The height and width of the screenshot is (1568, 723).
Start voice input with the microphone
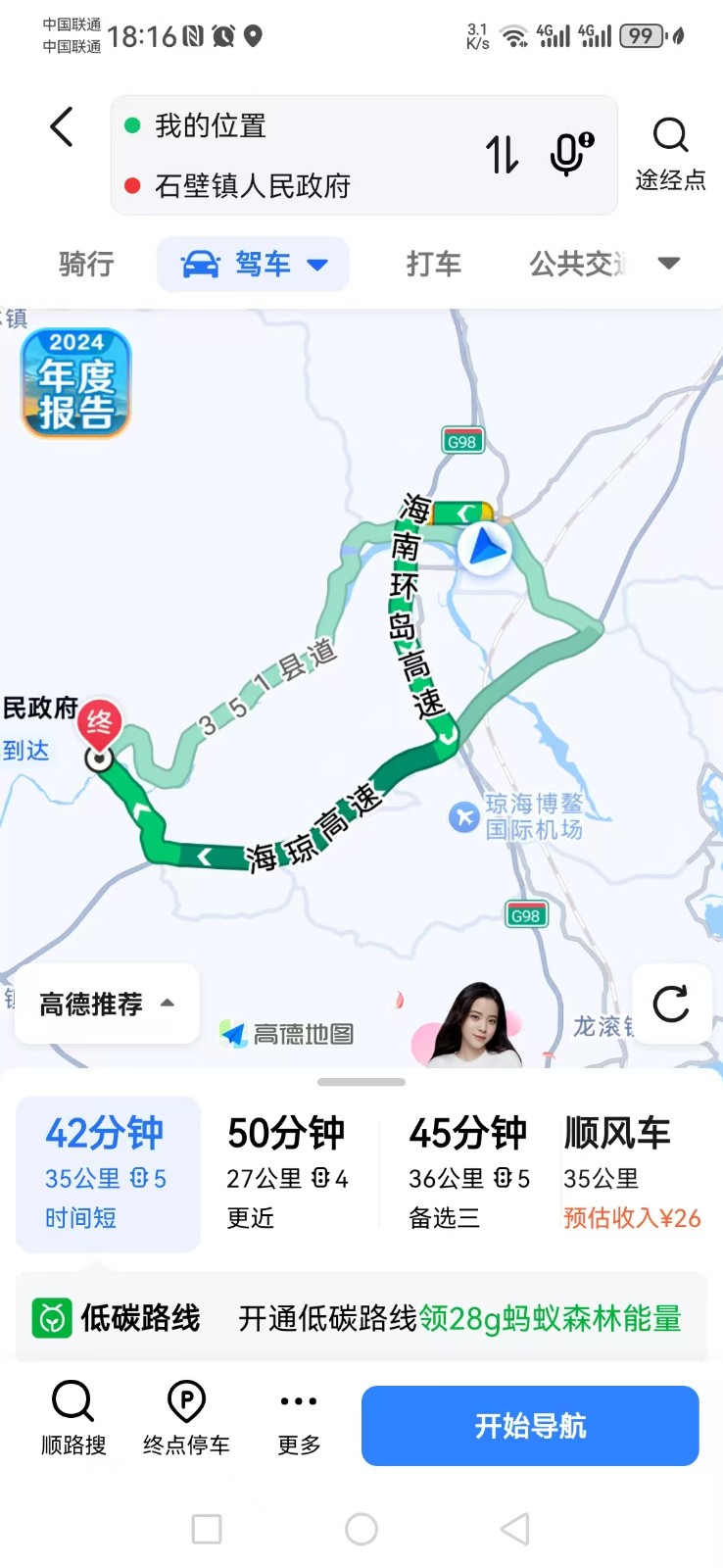click(570, 155)
